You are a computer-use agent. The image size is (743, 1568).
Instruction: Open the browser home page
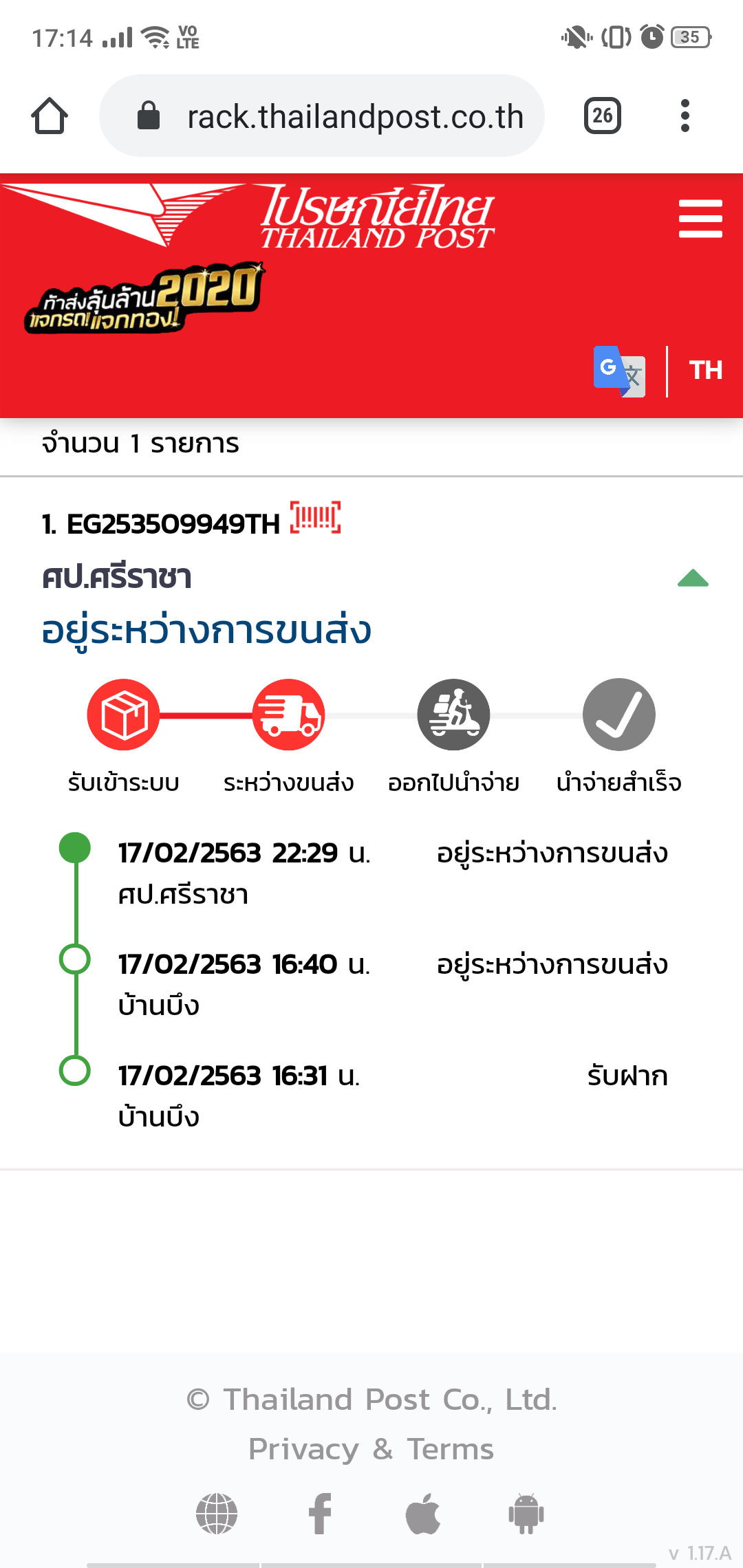(50, 116)
